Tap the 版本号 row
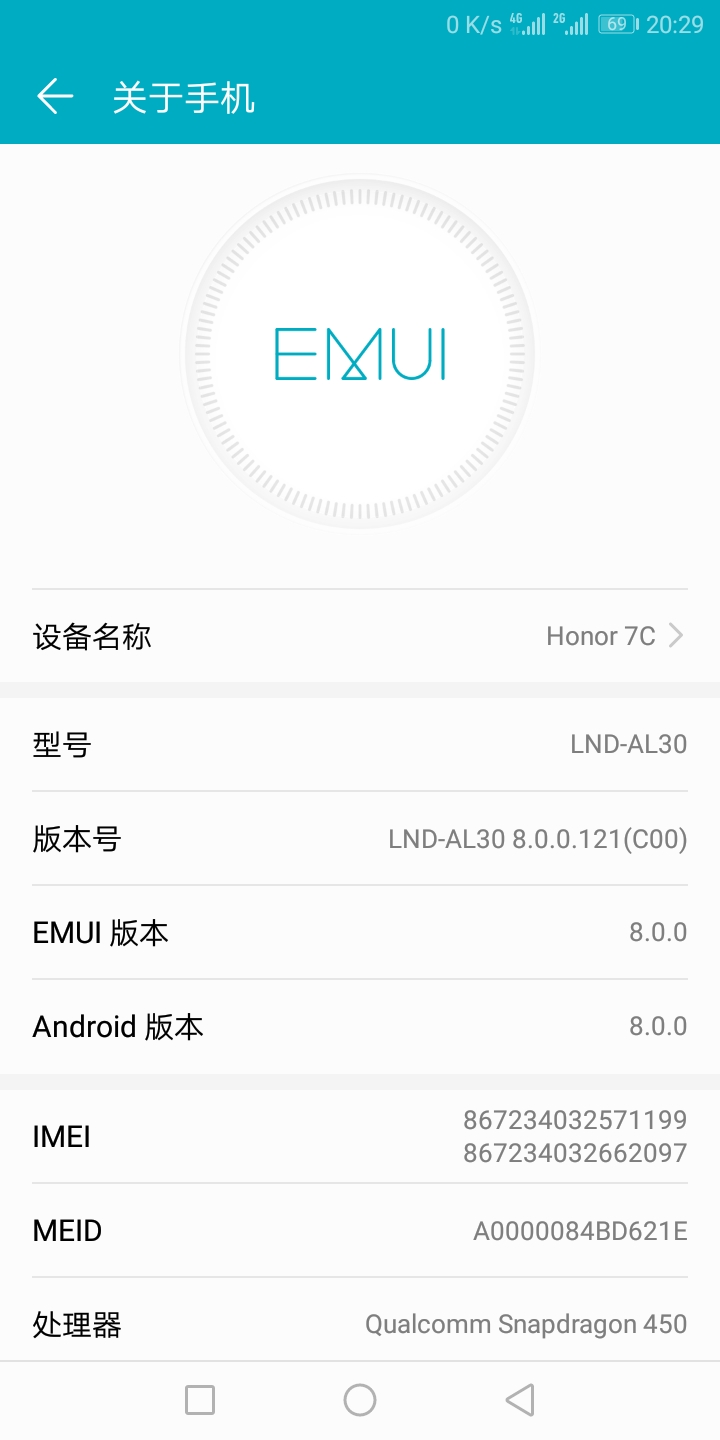 360,838
